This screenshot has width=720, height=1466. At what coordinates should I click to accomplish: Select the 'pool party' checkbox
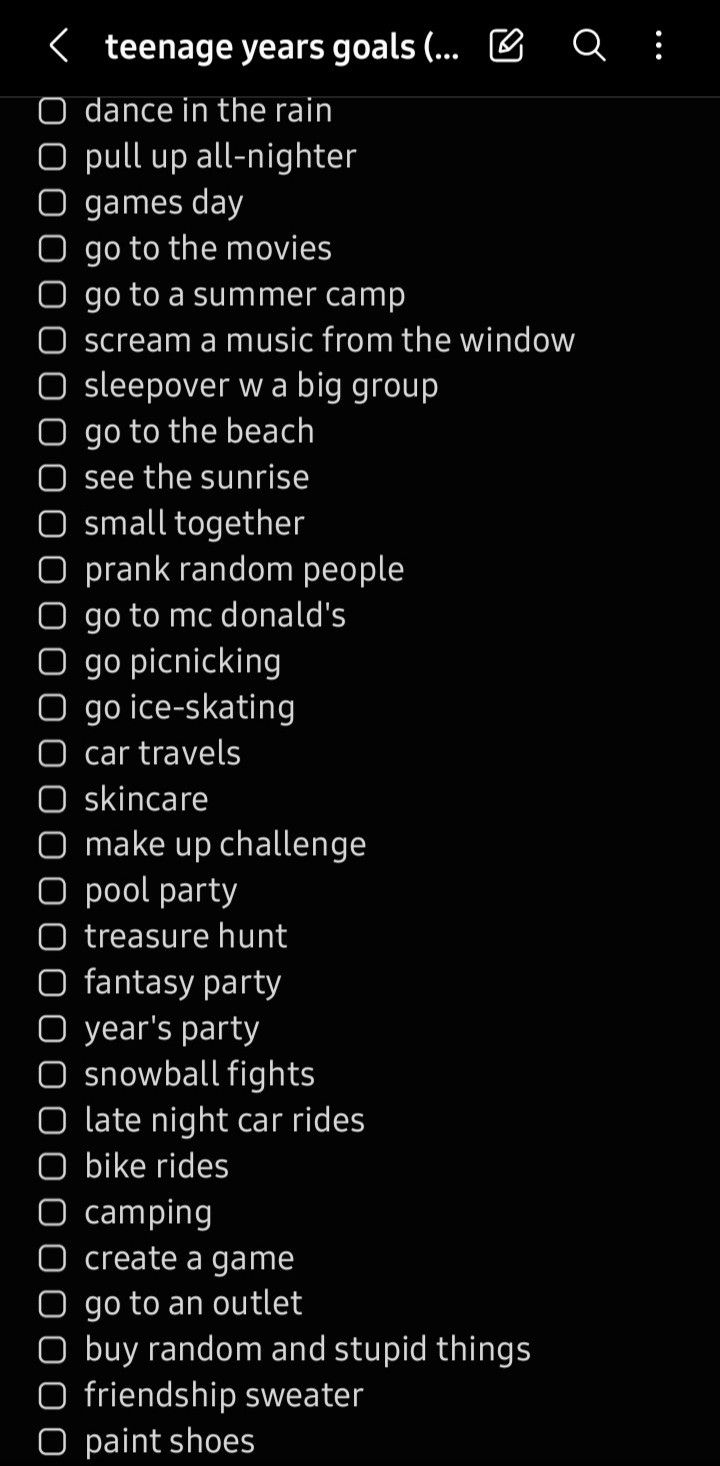[52, 891]
